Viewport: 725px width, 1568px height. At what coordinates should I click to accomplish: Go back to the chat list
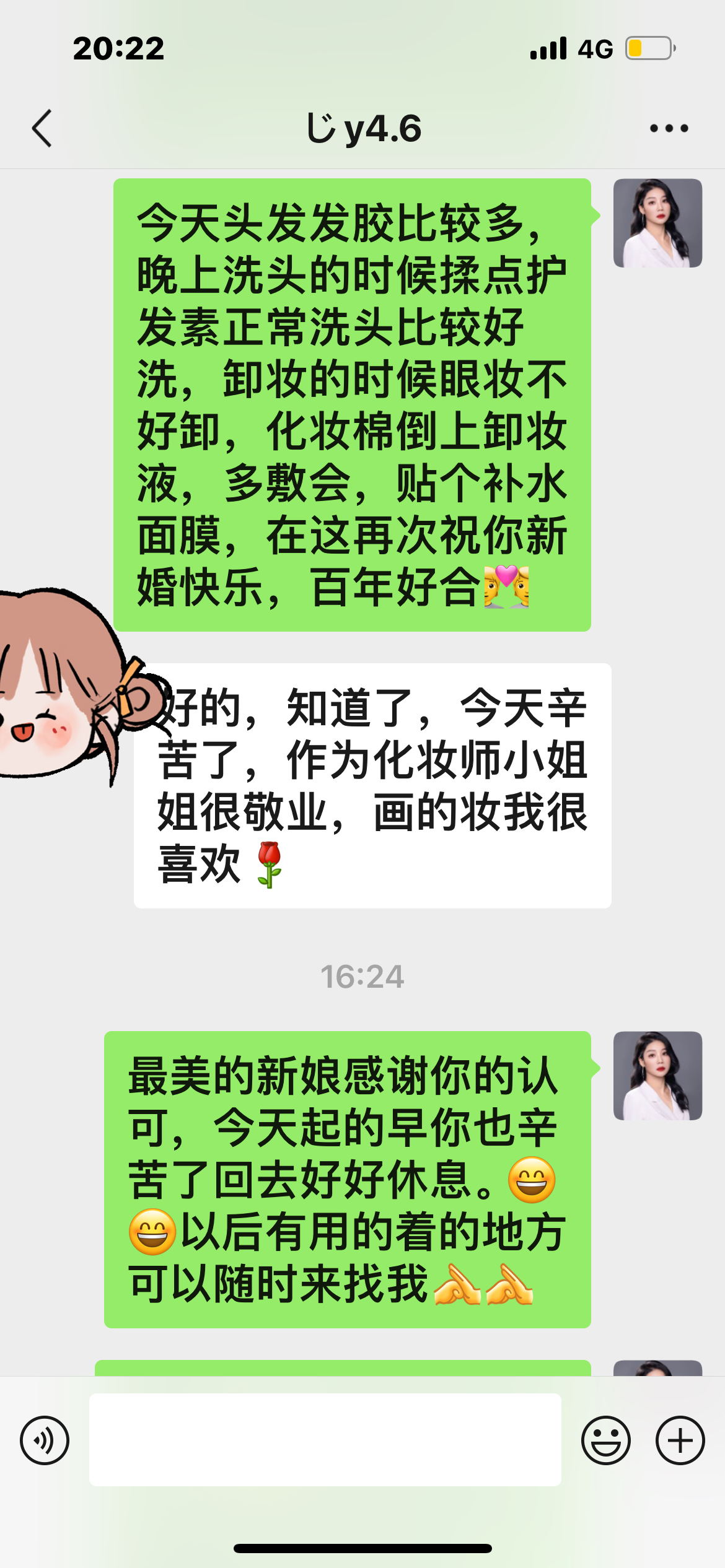pyautogui.click(x=42, y=129)
